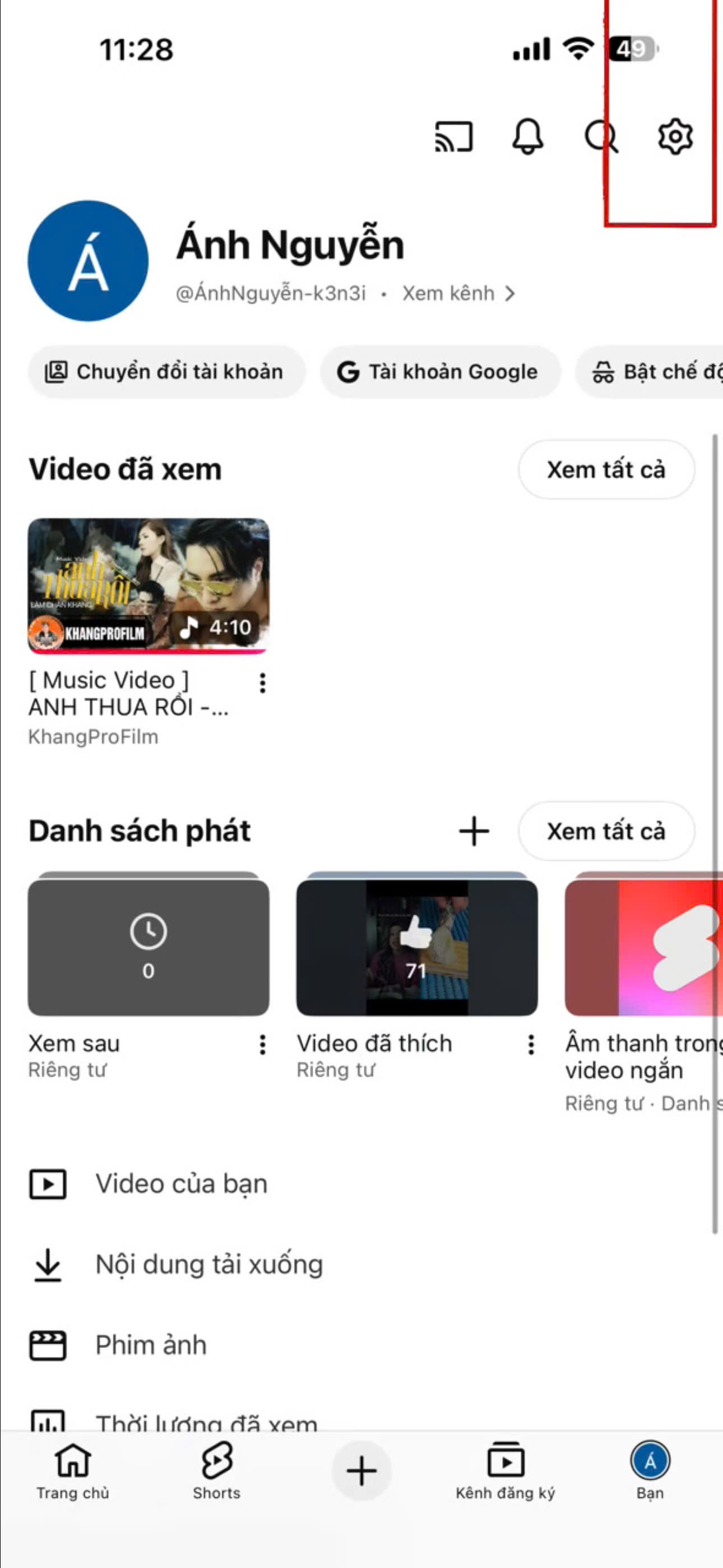The image size is (723, 1568).
Task: Open Tài khoản Google chip
Action: point(439,371)
